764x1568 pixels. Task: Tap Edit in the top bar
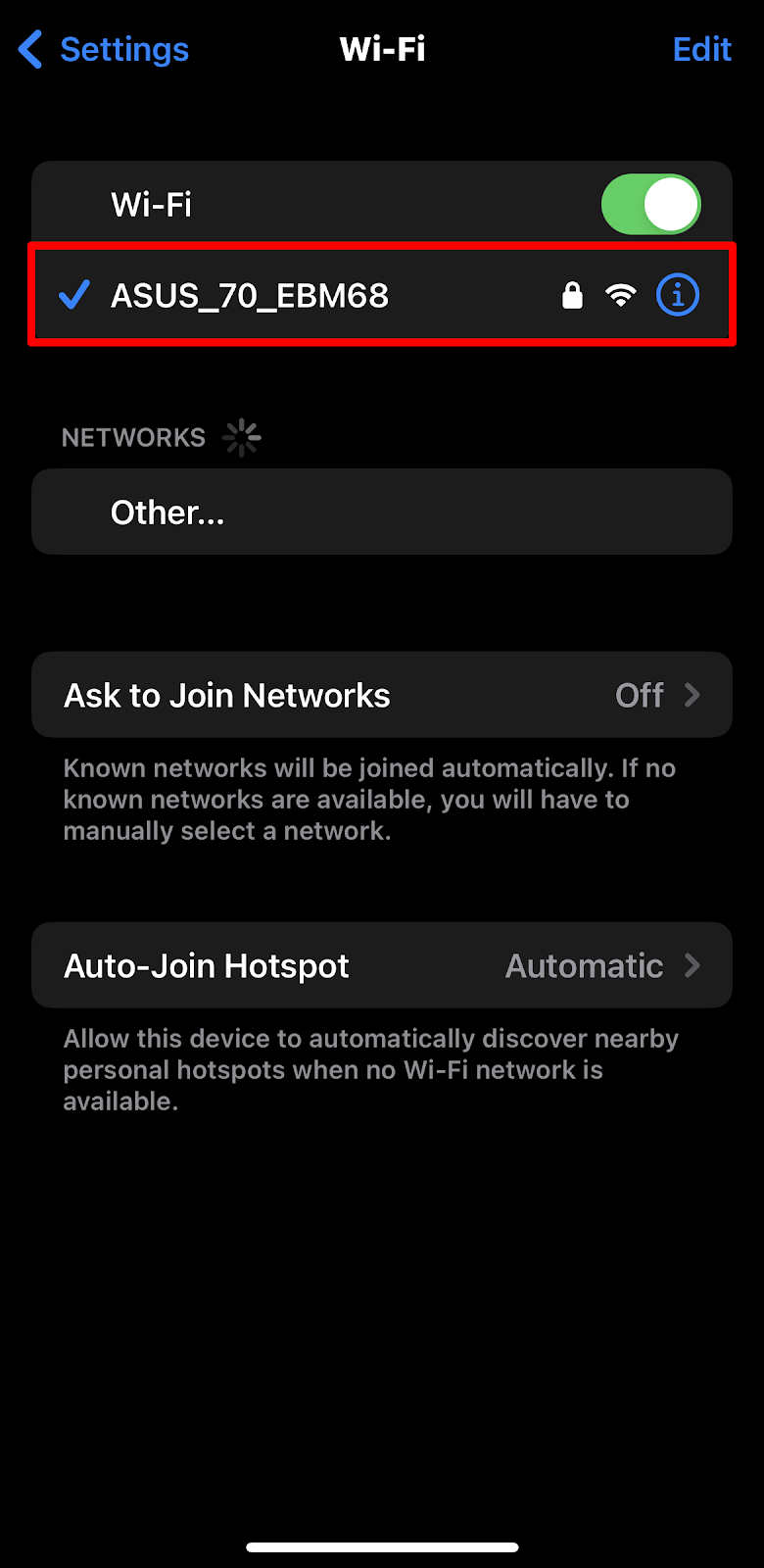click(x=701, y=49)
